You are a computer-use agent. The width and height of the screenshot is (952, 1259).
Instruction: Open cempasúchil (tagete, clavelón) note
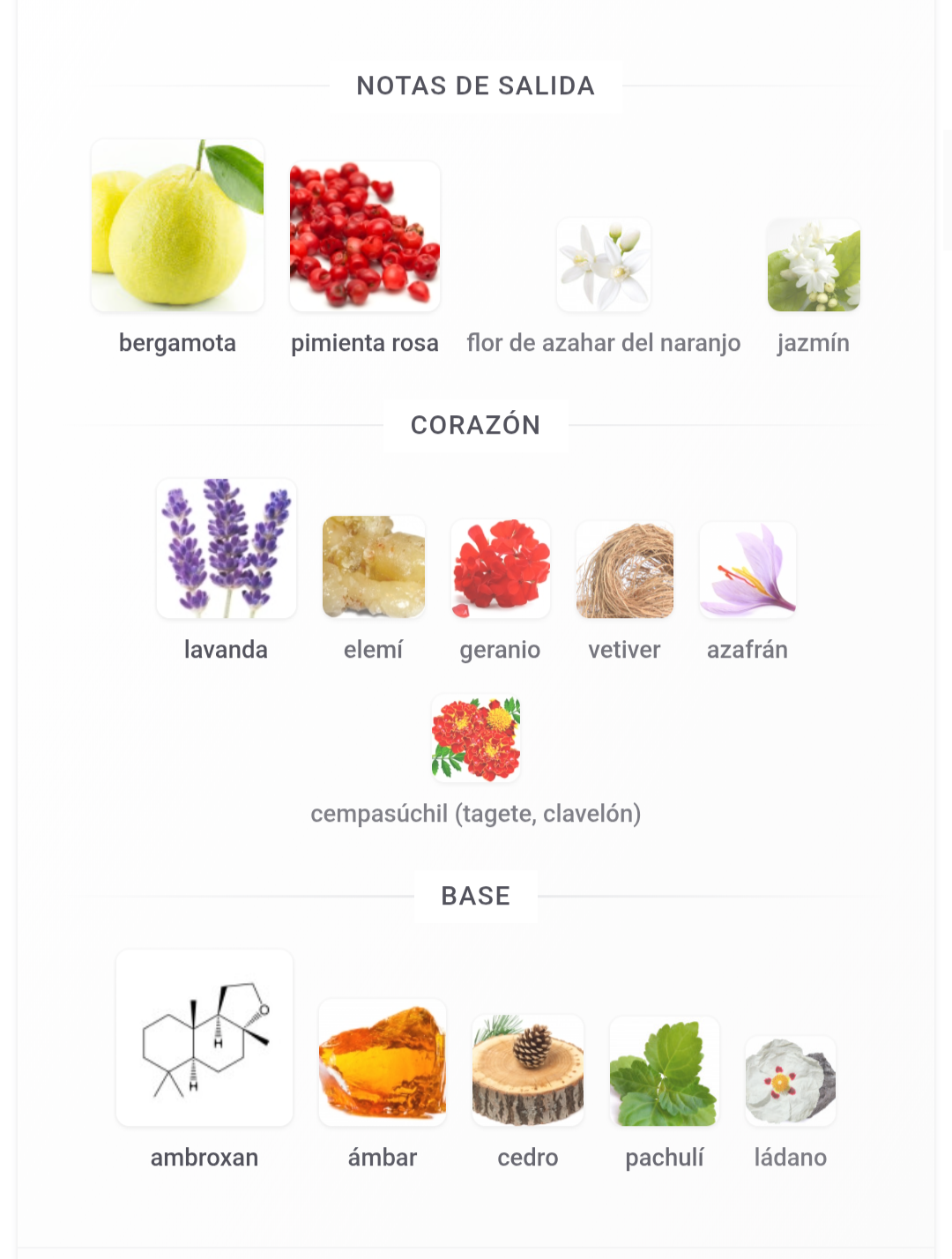[x=476, y=739]
